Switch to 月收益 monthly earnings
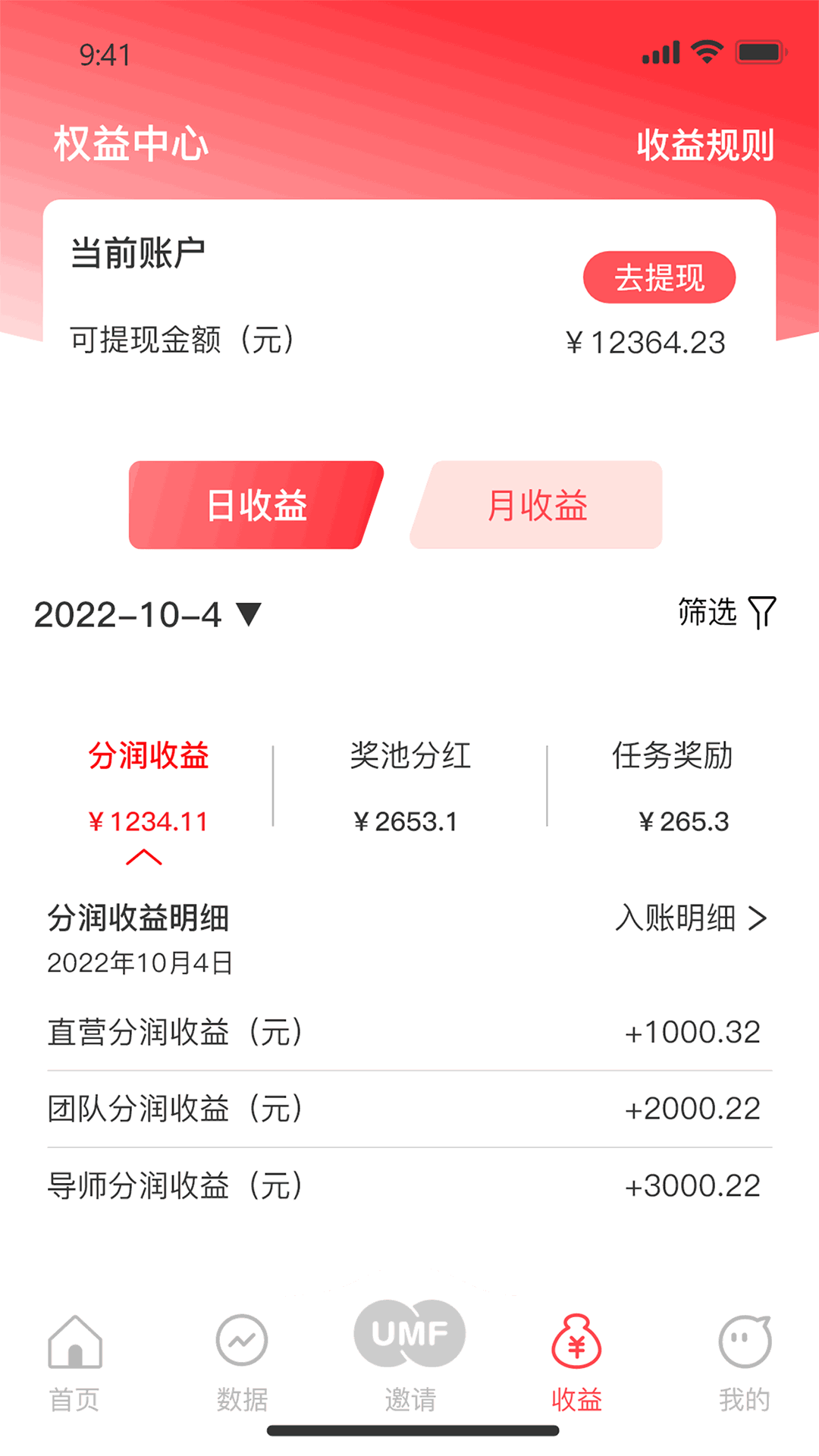819x1456 pixels. click(x=536, y=504)
